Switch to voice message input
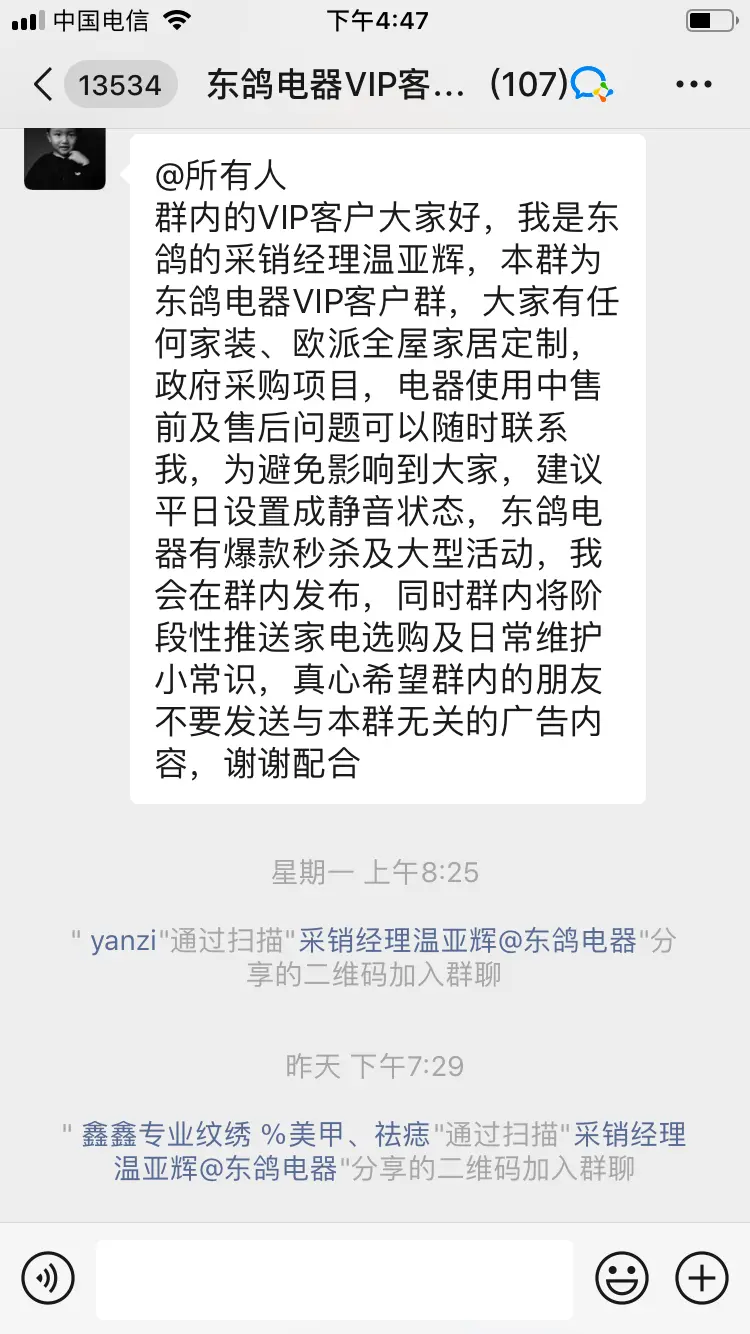 [x=48, y=1277]
